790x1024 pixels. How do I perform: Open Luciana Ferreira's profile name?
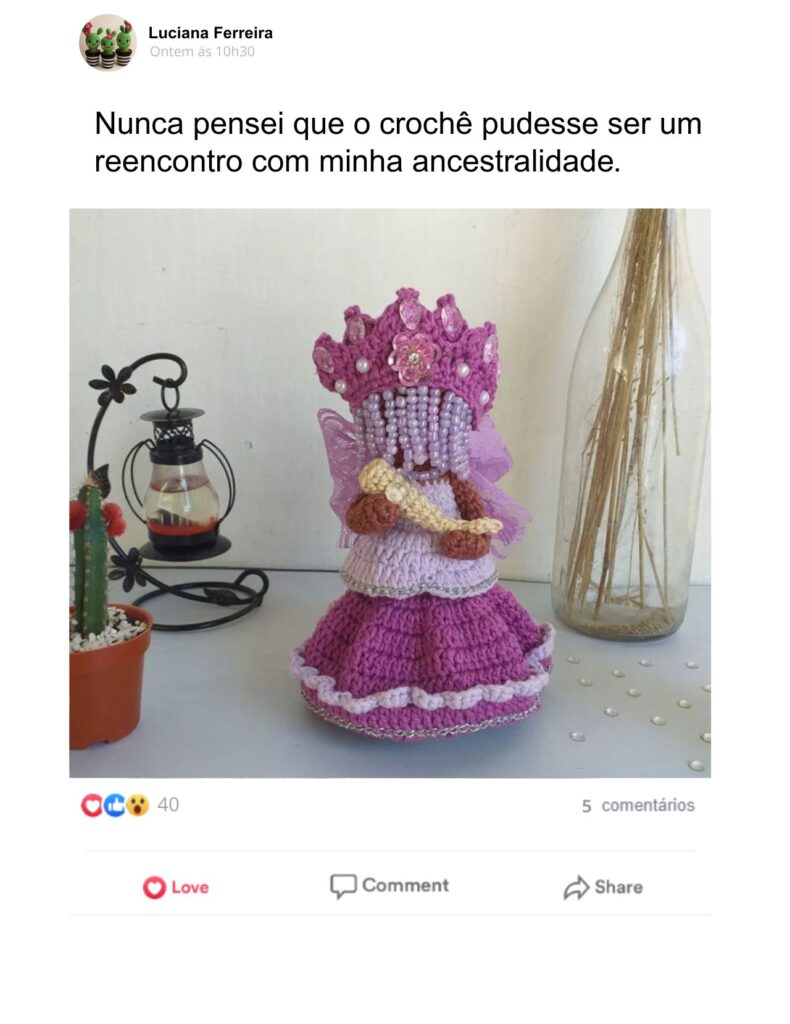[x=210, y=33]
